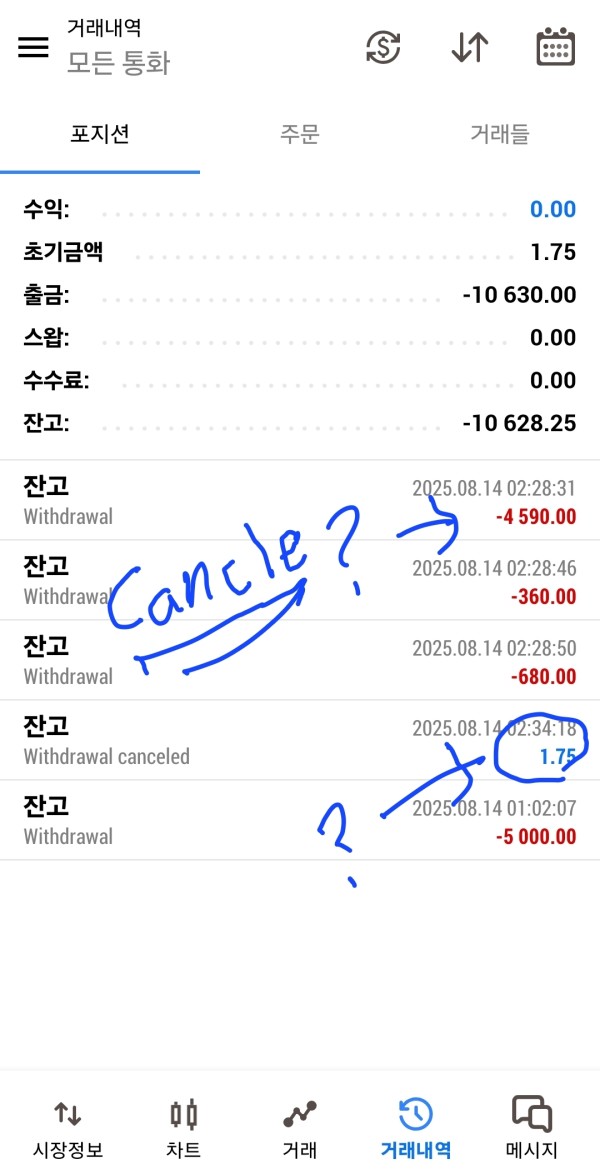
Task: Open the -4 590.00 withdrawal entry
Action: coord(300,500)
